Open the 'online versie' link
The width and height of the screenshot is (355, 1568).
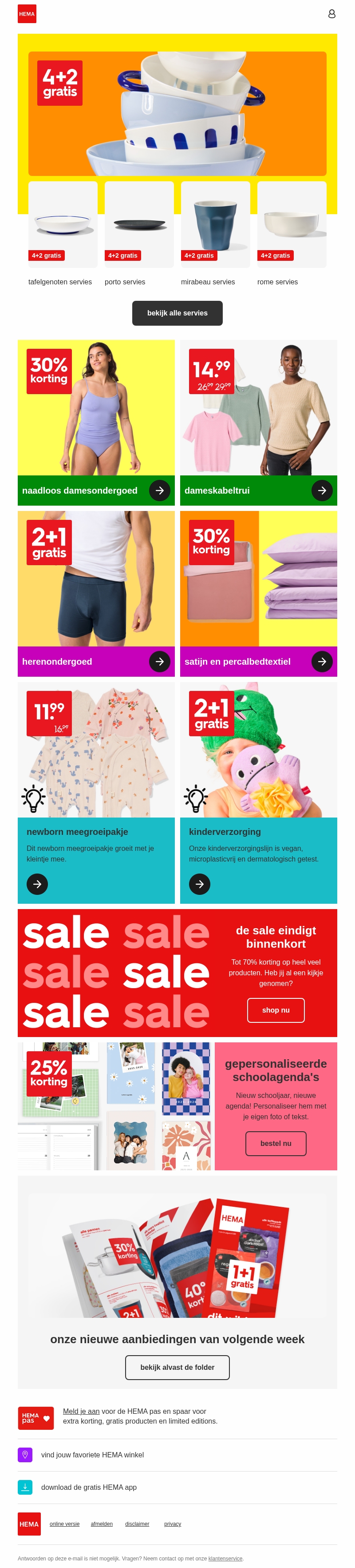click(64, 1524)
